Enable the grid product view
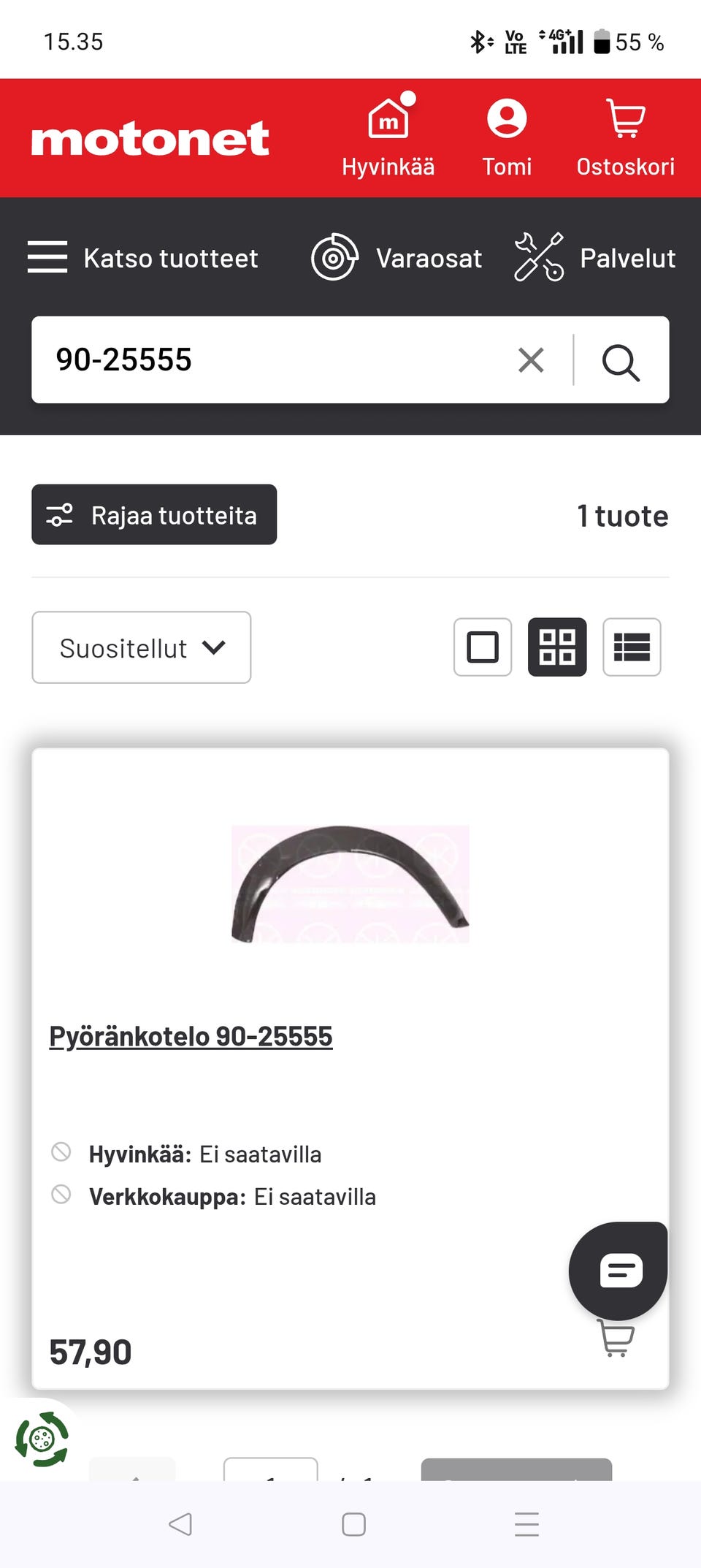701x1568 pixels. (558, 647)
